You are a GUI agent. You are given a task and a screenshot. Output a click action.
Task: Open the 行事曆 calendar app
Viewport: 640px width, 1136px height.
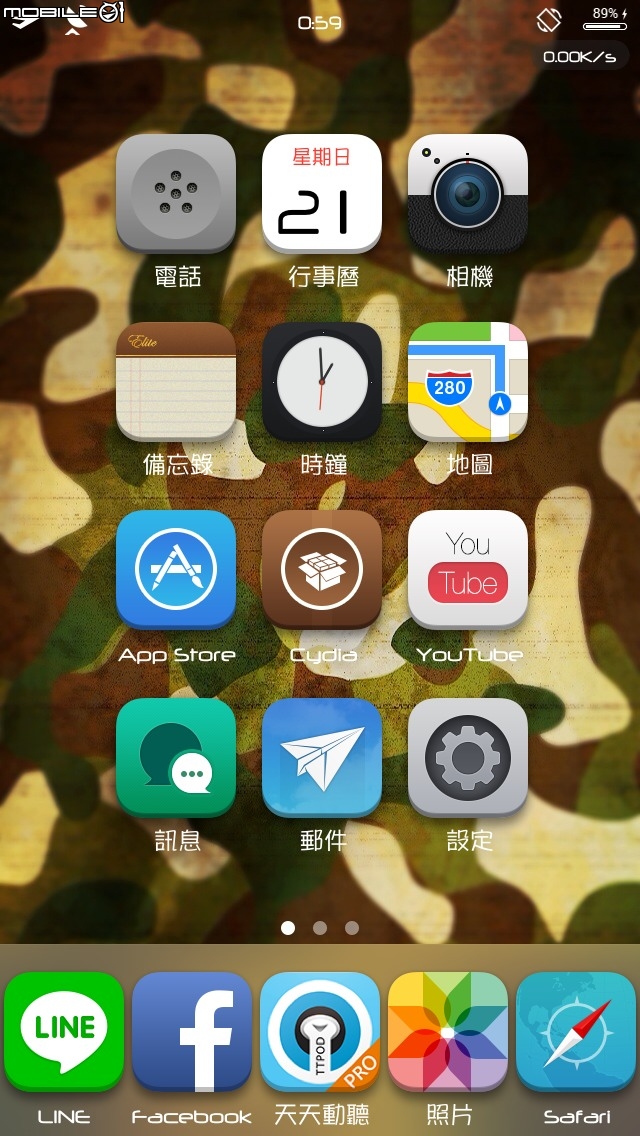(322, 192)
